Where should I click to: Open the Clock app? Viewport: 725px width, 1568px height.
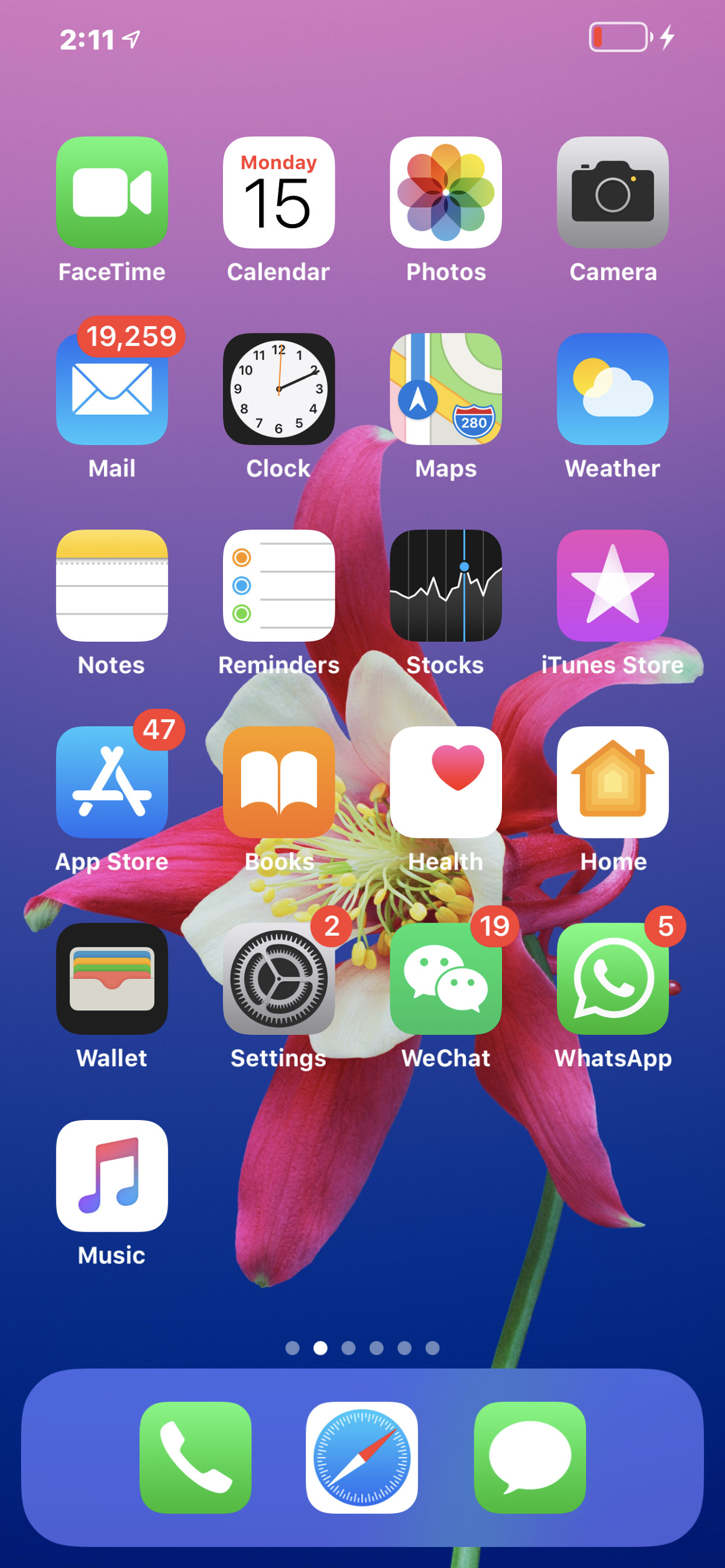coord(279,389)
